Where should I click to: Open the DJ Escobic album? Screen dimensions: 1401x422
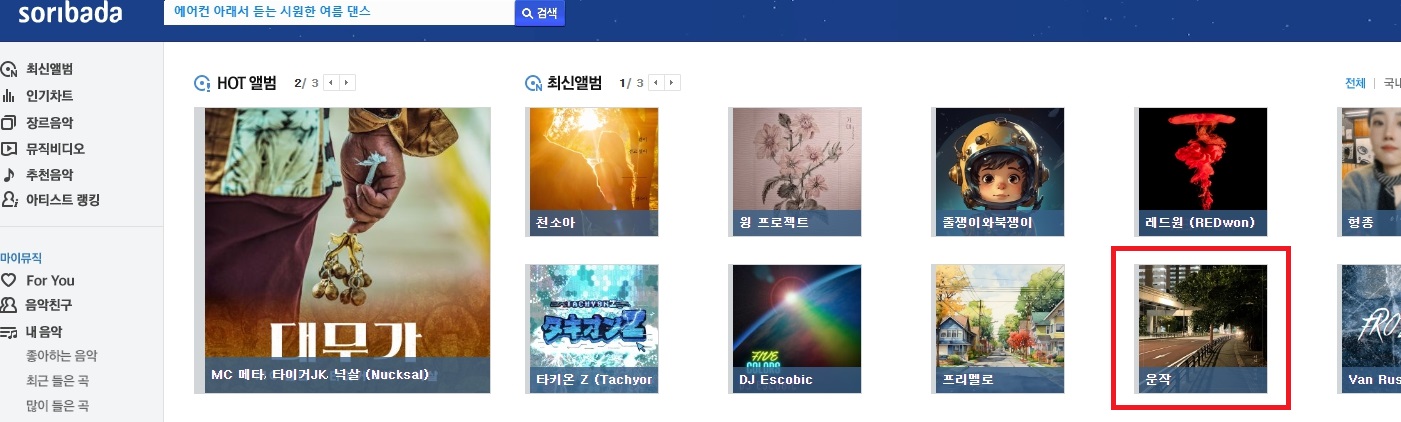(796, 328)
